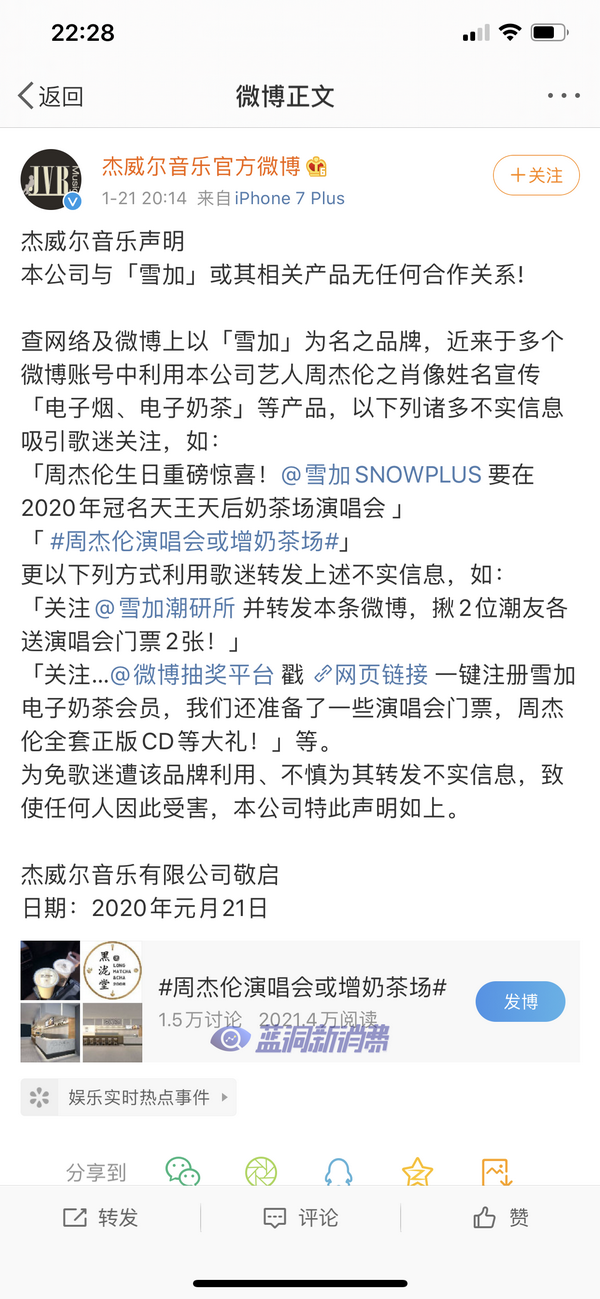Share to QQ

(x=338, y=1172)
